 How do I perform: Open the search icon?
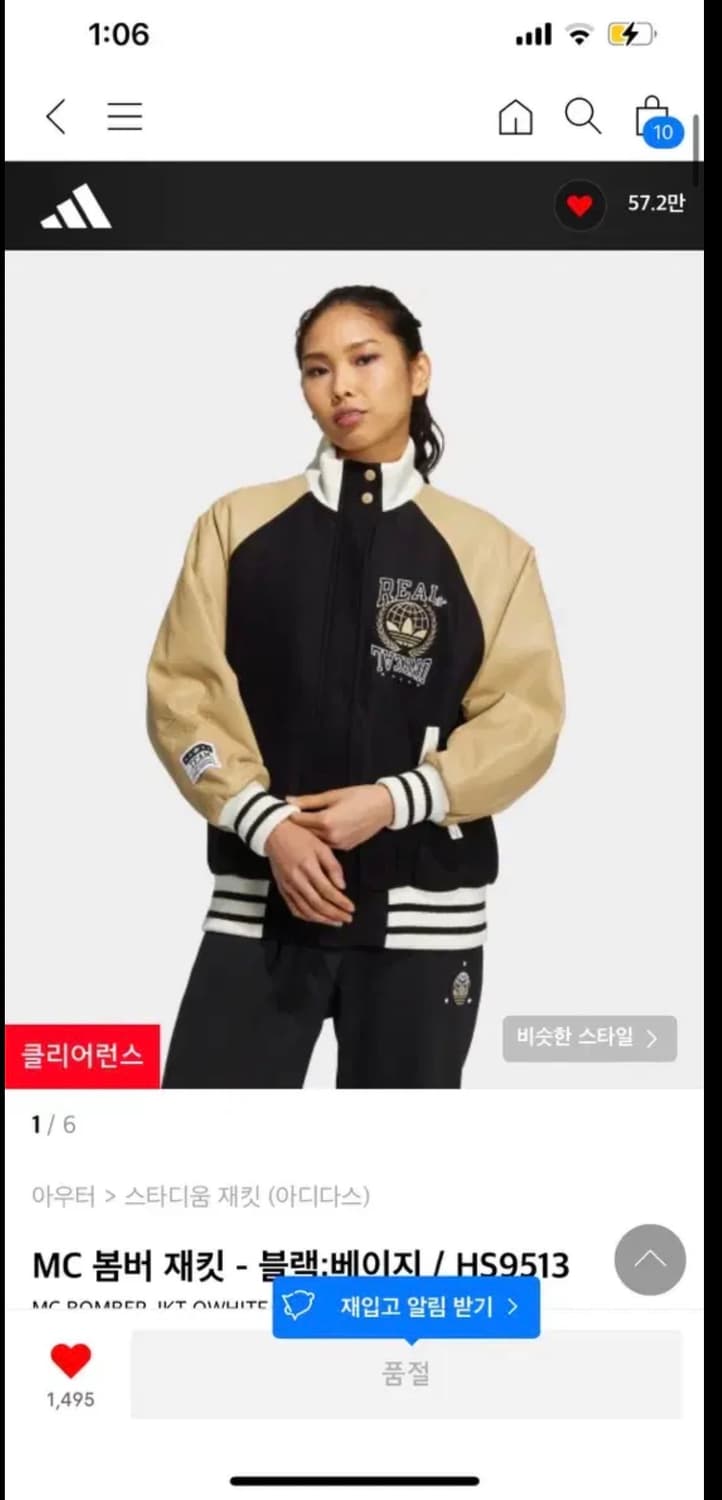click(582, 117)
